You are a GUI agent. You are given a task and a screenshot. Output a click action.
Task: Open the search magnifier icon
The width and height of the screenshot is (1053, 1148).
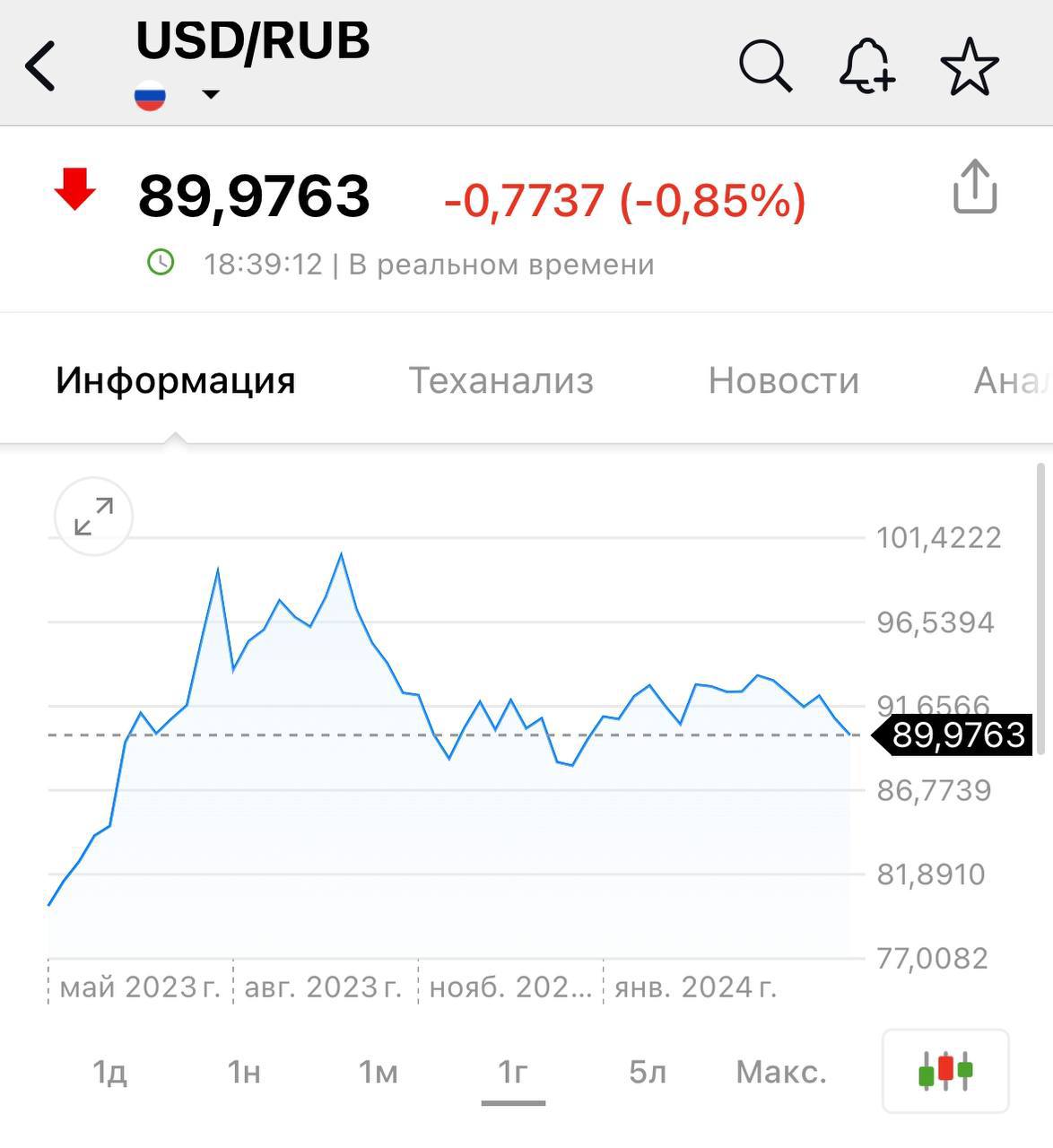(765, 66)
